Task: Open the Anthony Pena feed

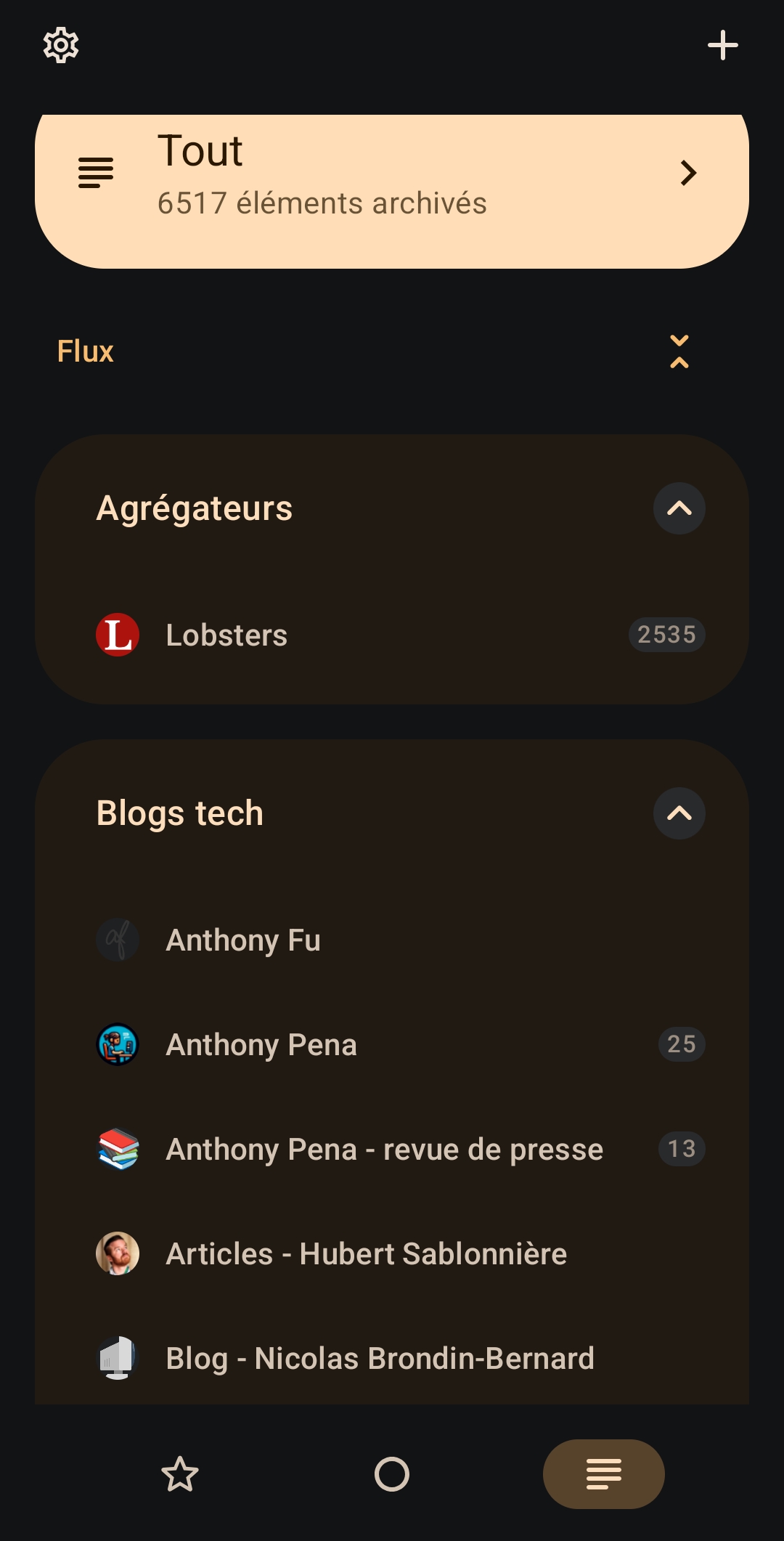Action: click(x=261, y=1044)
